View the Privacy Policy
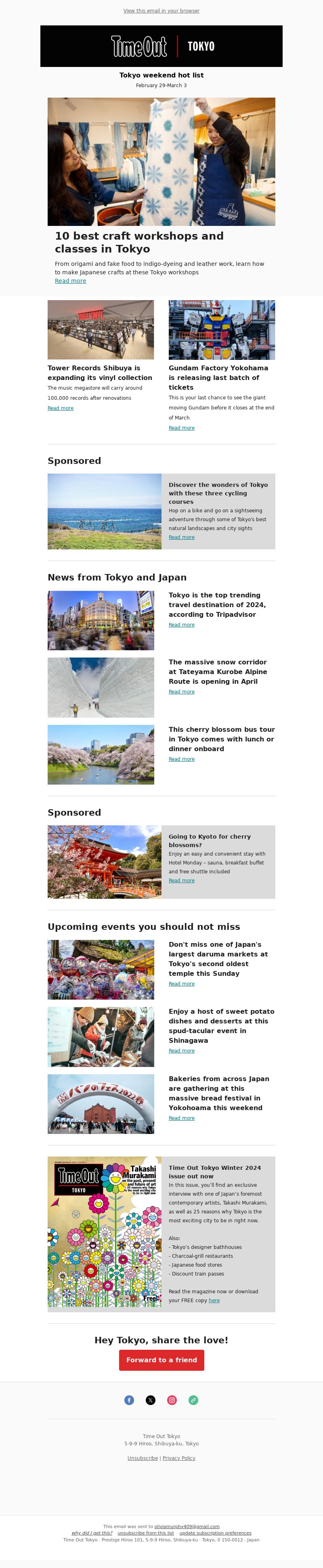The height and width of the screenshot is (1568, 323). pos(178,1458)
